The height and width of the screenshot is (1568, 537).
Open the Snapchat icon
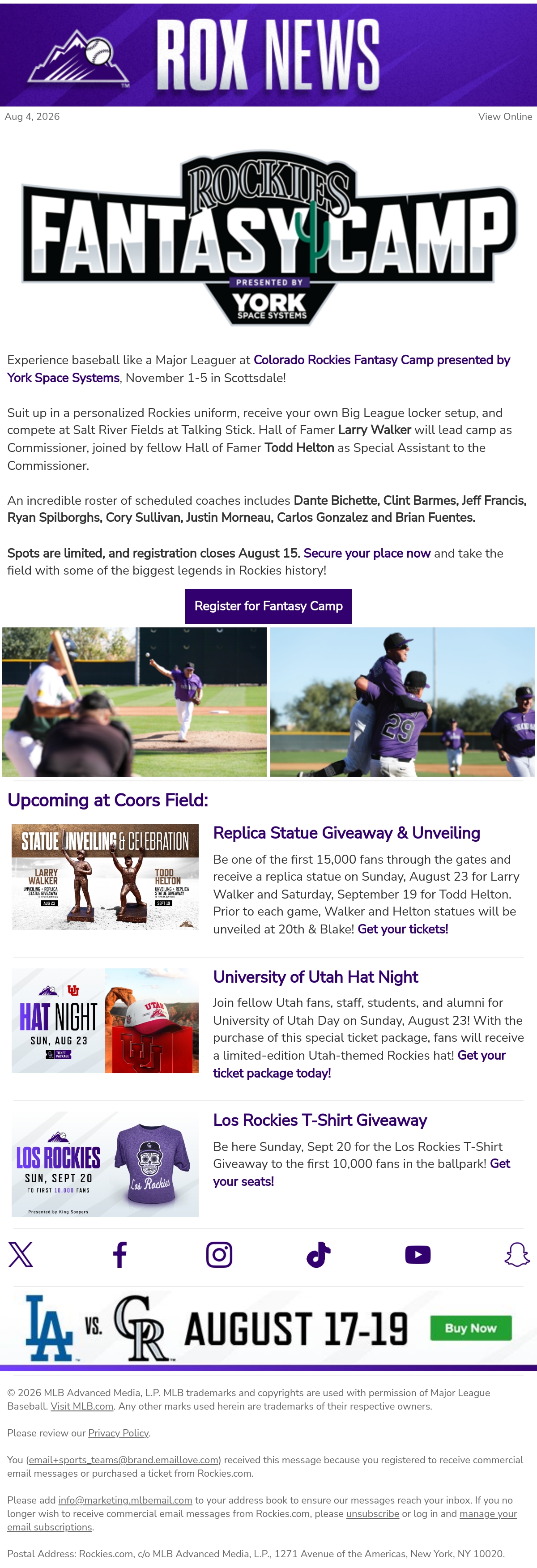[517, 1254]
